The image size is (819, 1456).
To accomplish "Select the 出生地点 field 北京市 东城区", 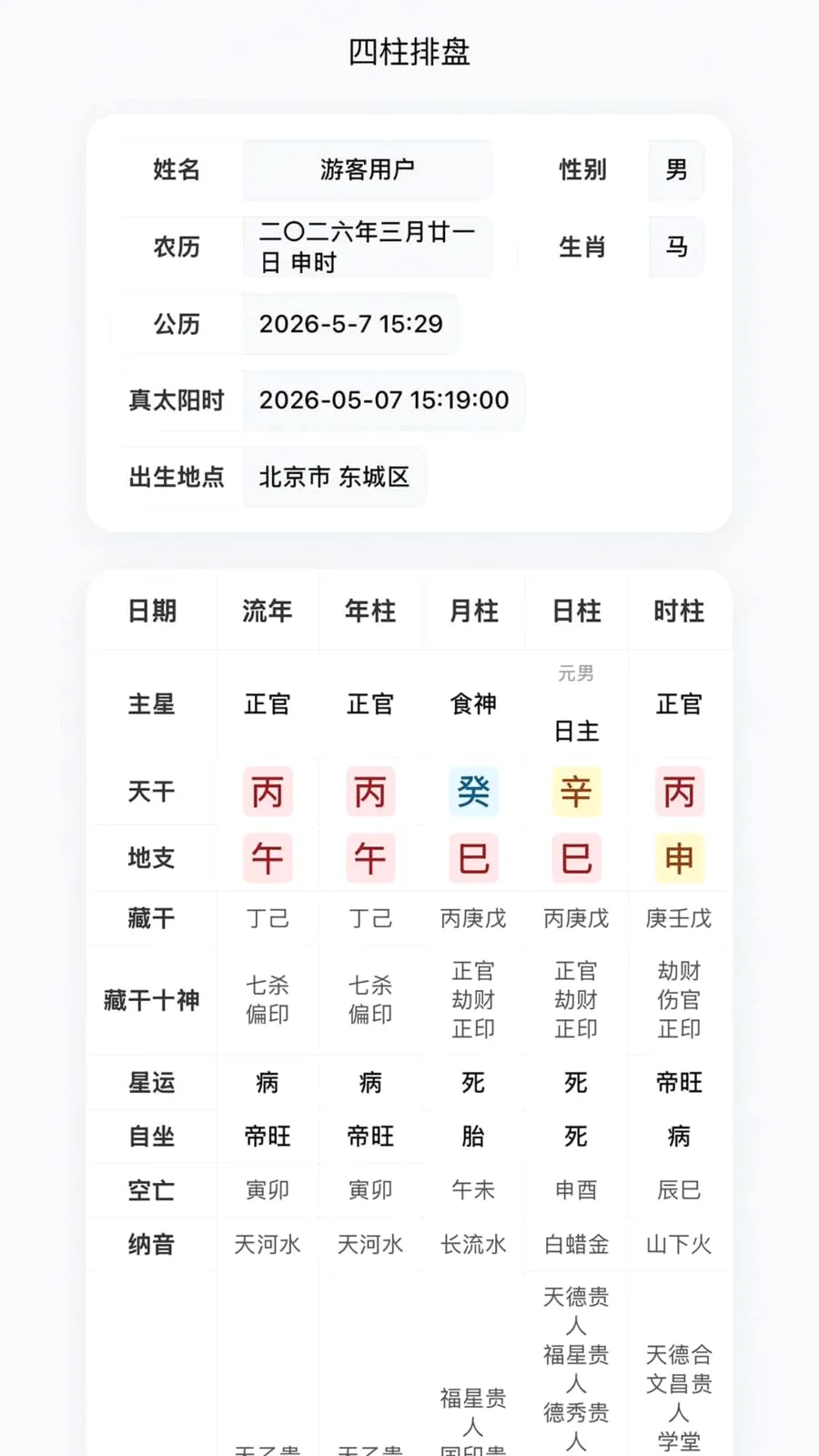I will point(334,477).
